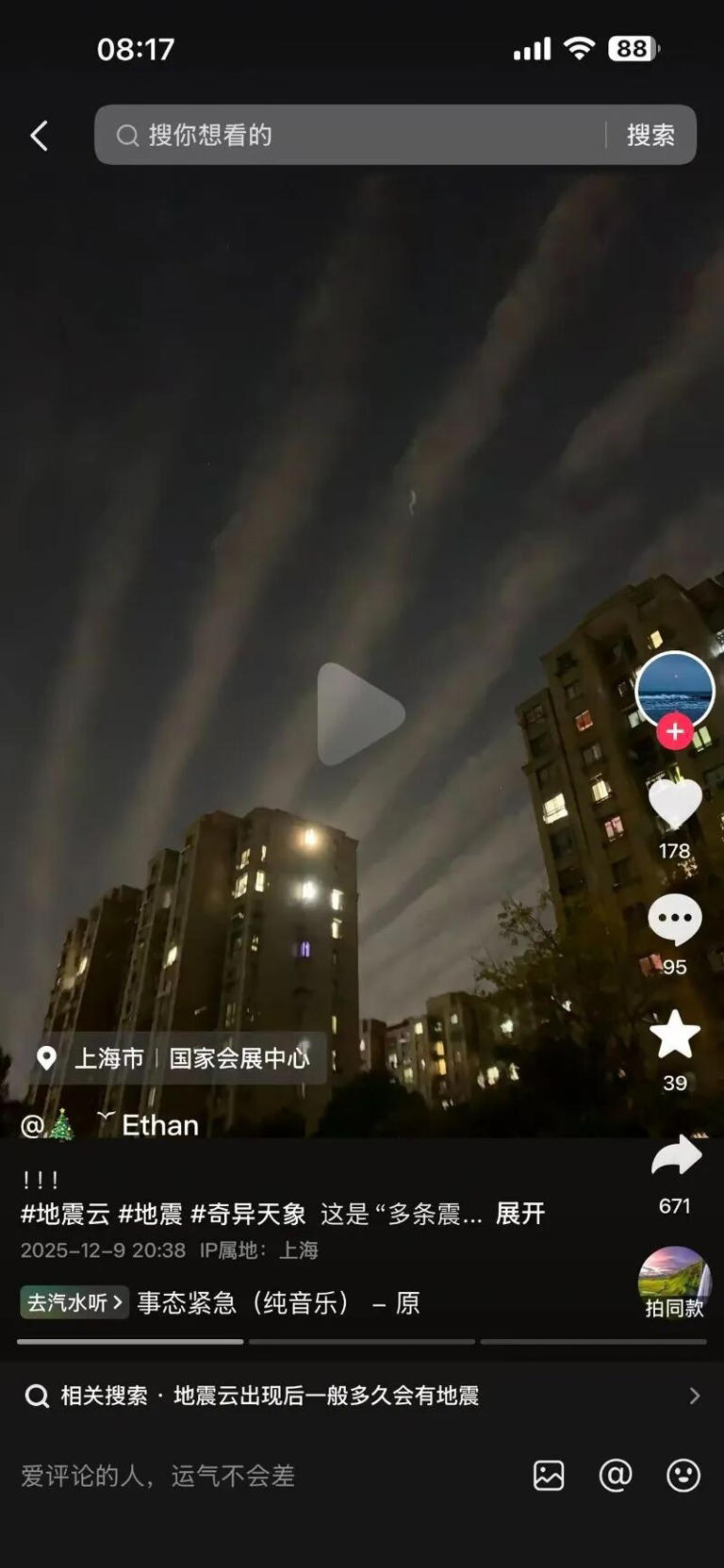Screen dimensions: 724x1568
Task: Open the 去汽水听 music link
Action: [74, 1303]
